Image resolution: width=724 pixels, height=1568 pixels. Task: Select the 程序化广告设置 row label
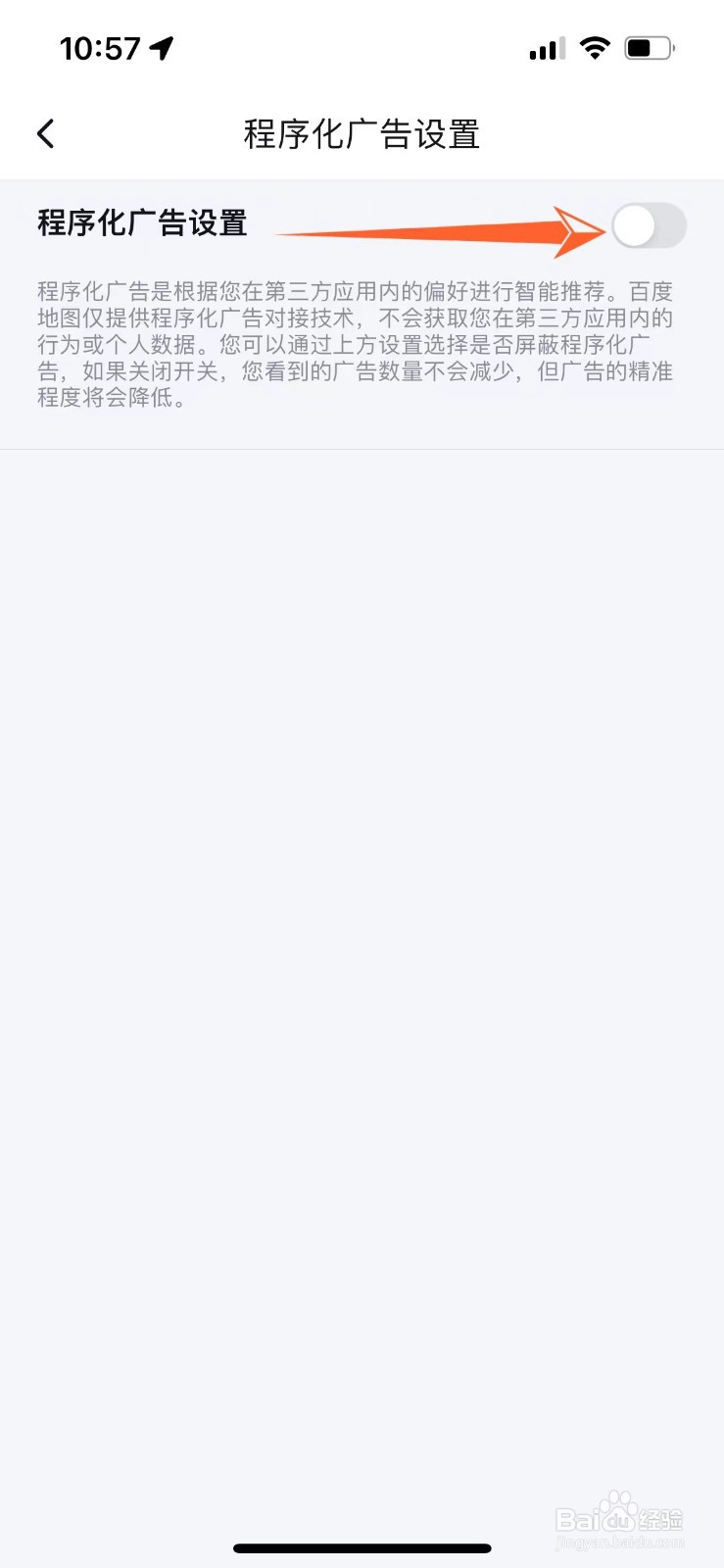(x=143, y=223)
